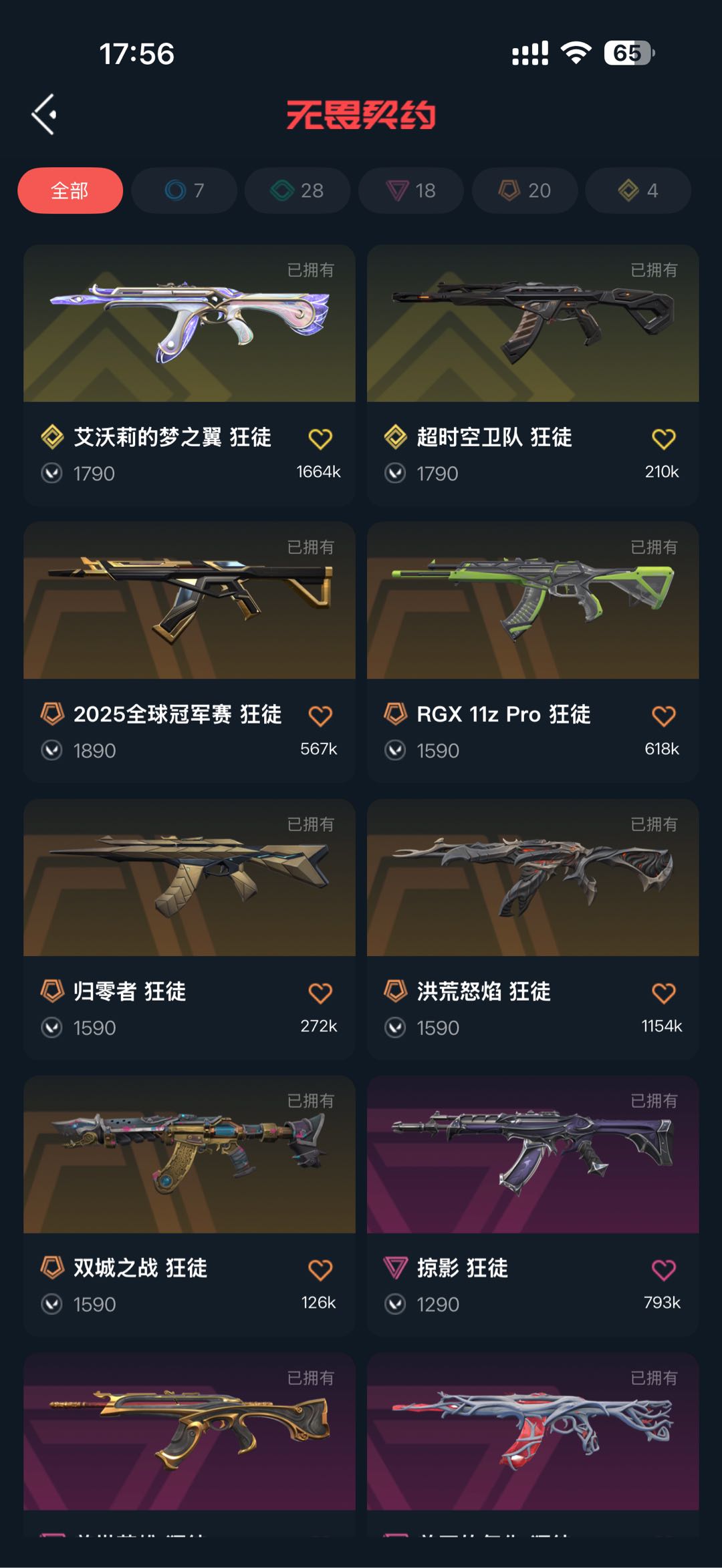
Task: Go back using the top-left arrow
Action: pos(44,114)
